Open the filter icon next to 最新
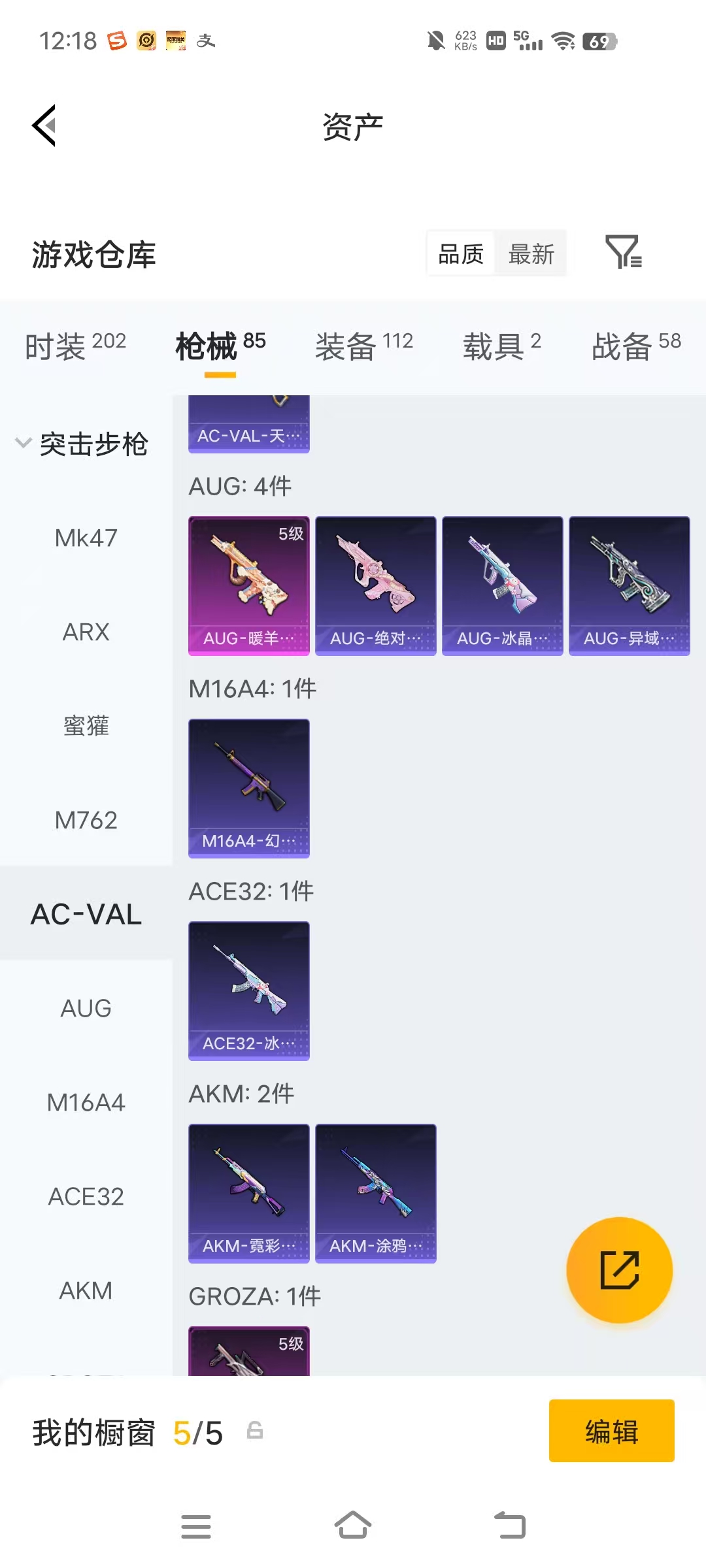Image resolution: width=706 pixels, height=1568 pixels. (623, 252)
